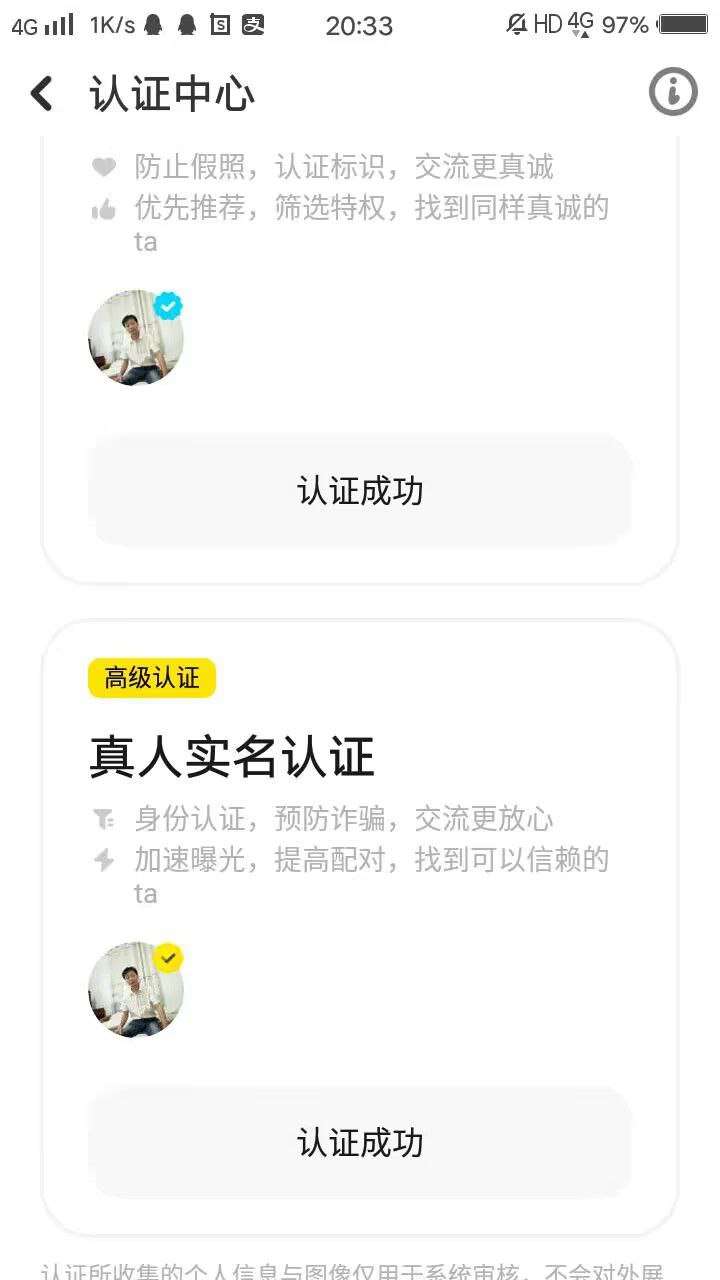
Task: Tap 认证成功 button under photo verification
Action: coord(360,491)
